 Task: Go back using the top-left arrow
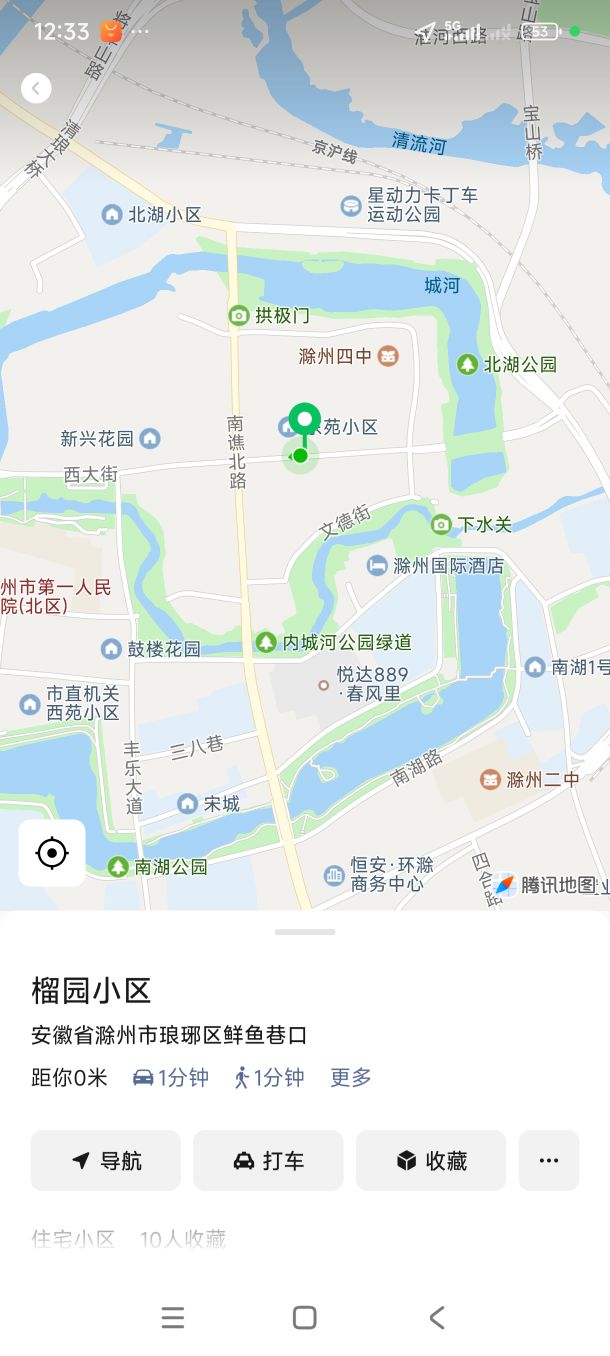pyautogui.click(x=36, y=89)
